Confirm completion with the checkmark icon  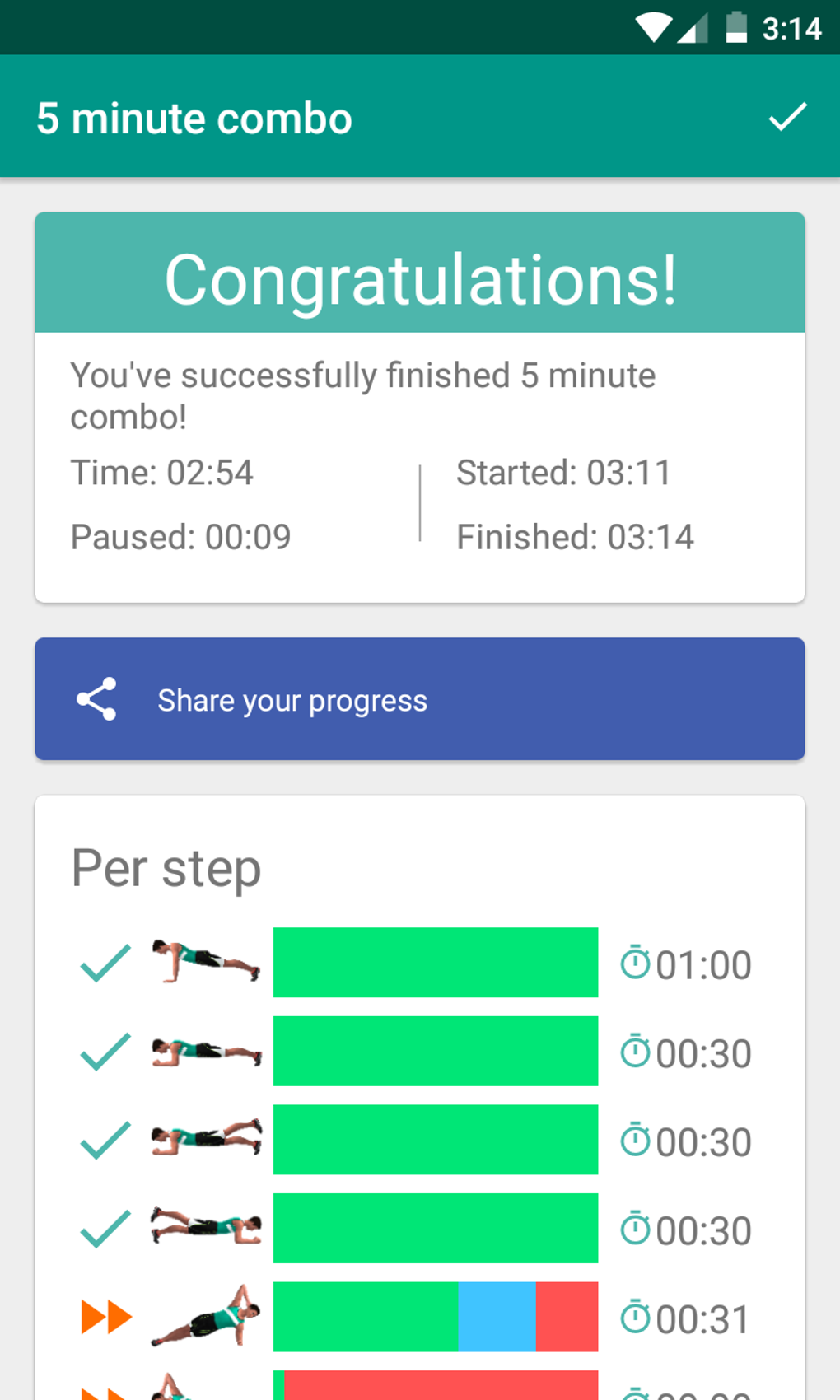(787, 117)
